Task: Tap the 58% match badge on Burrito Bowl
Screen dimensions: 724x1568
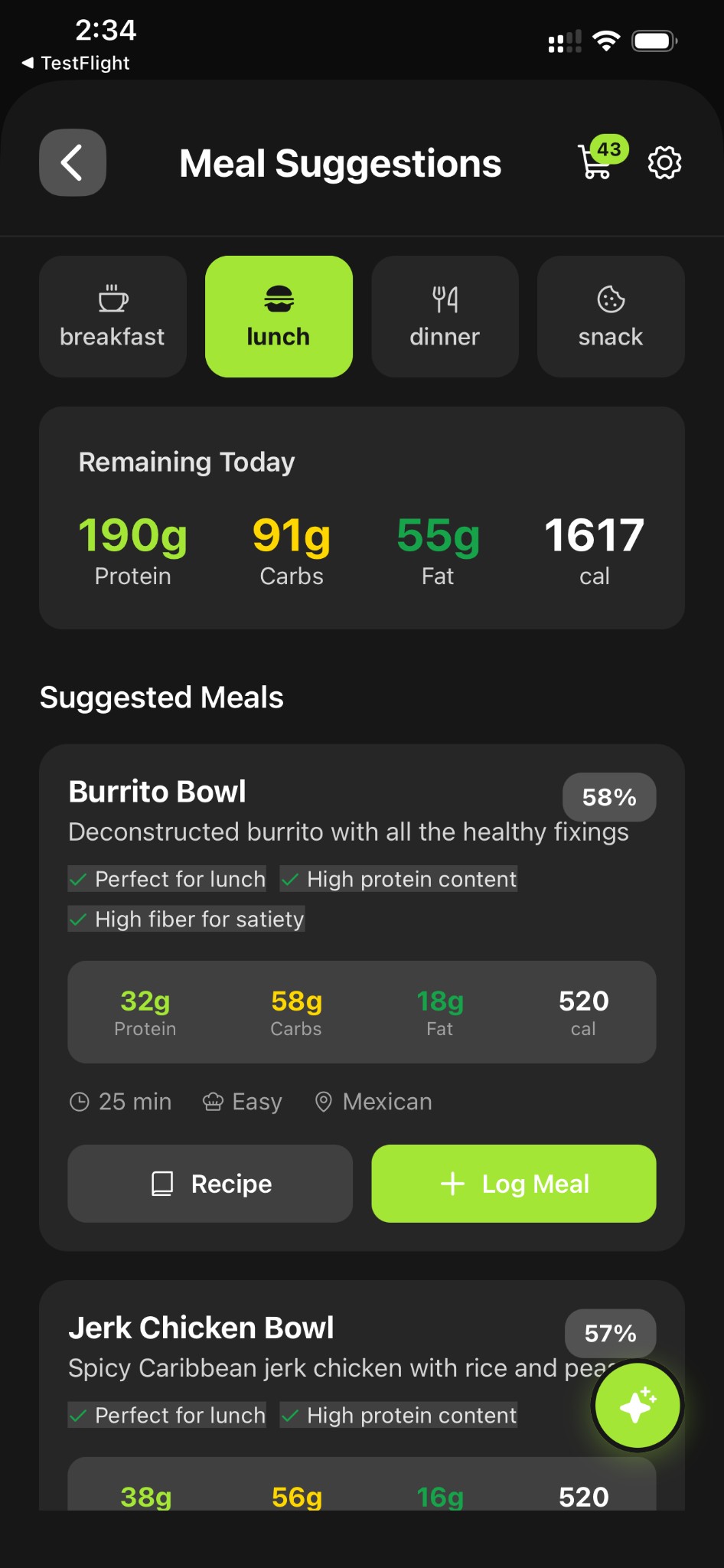Action: (608, 797)
